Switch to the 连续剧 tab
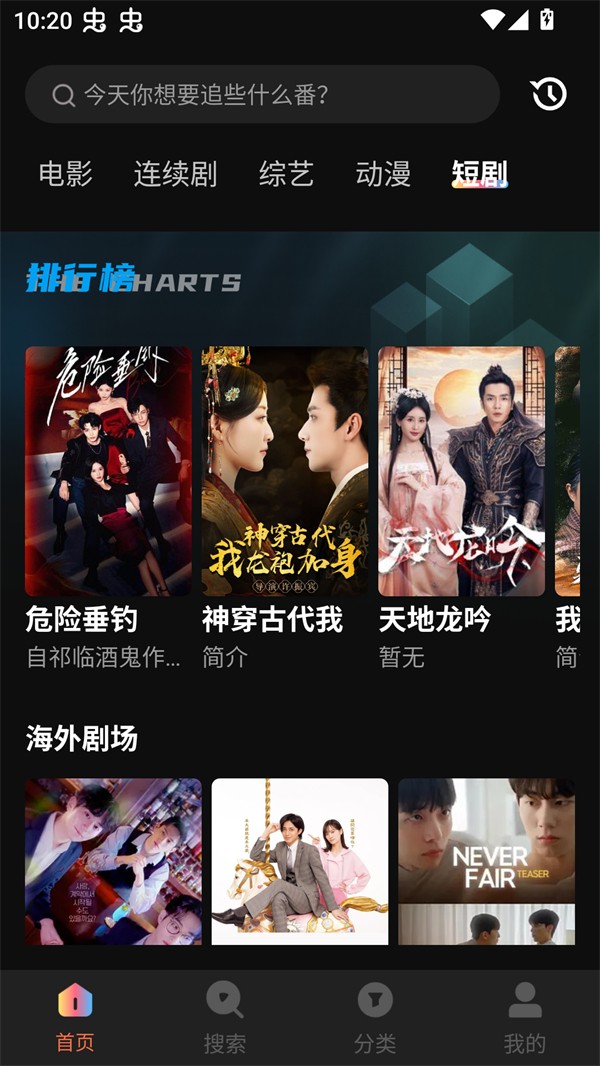This screenshot has height=1066, width=600. tap(175, 174)
